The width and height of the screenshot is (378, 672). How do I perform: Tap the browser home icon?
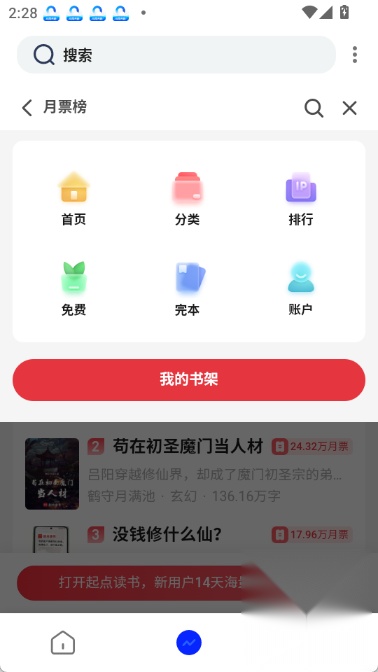point(63,642)
